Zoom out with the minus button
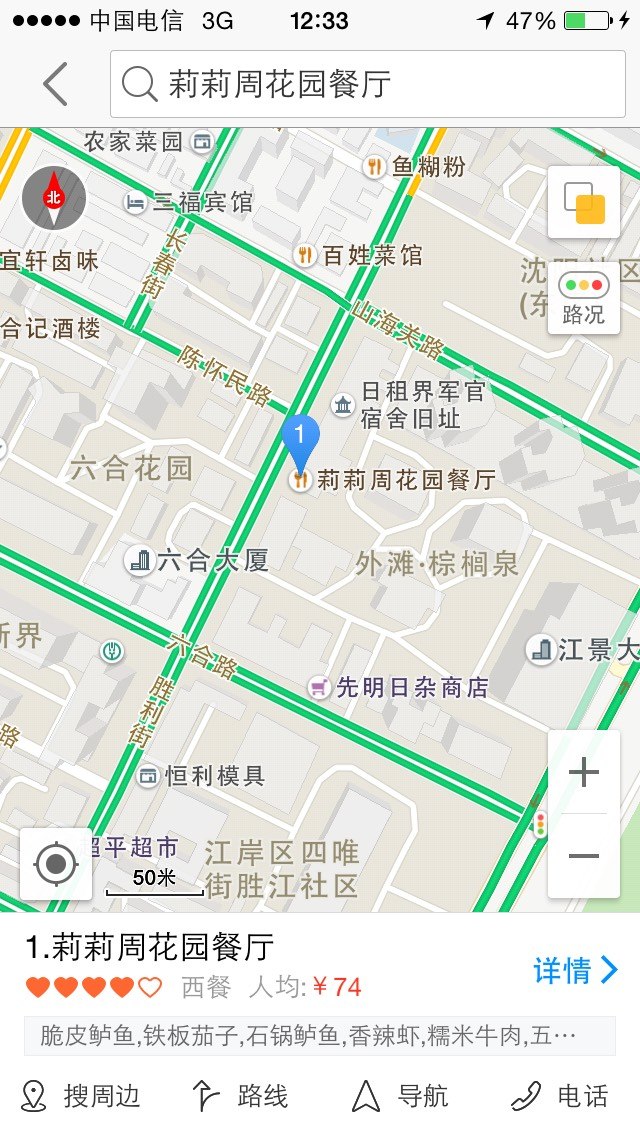This screenshot has width=640, height=1136. (583, 856)
